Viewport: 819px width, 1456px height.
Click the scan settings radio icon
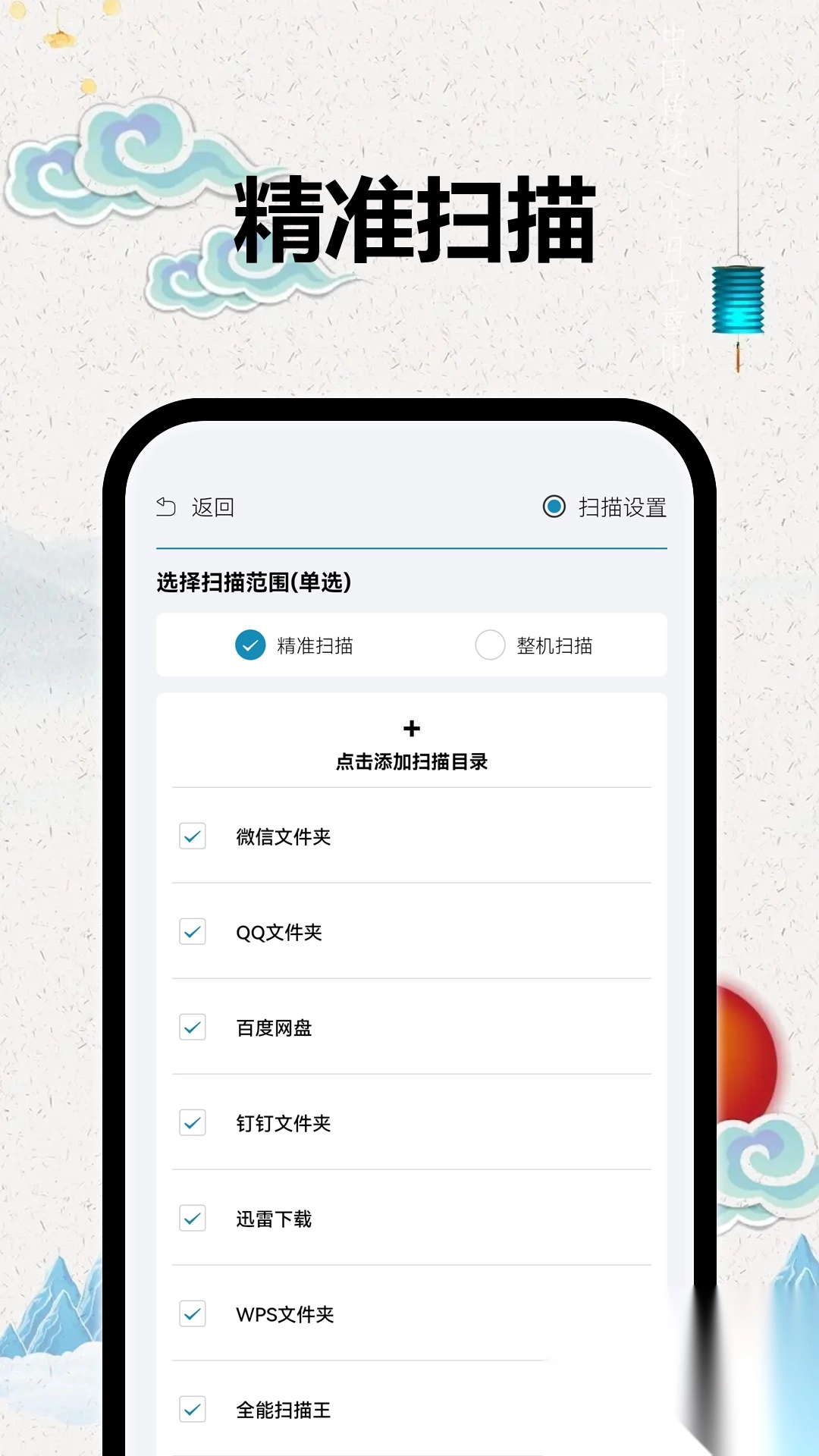[553, 507]
